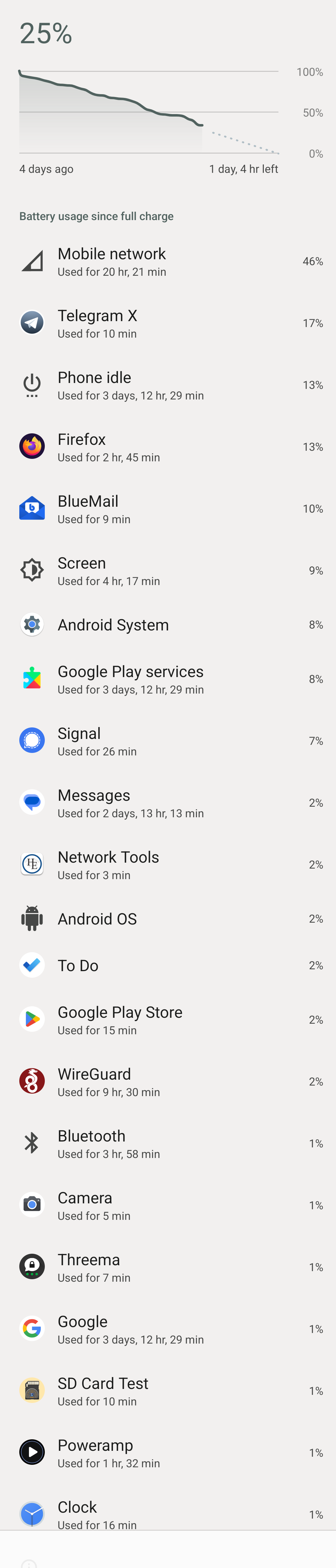This screenshot has width=336, height=1568.
Task: Open the Phone idle usage row
Action: click(168, 385)
